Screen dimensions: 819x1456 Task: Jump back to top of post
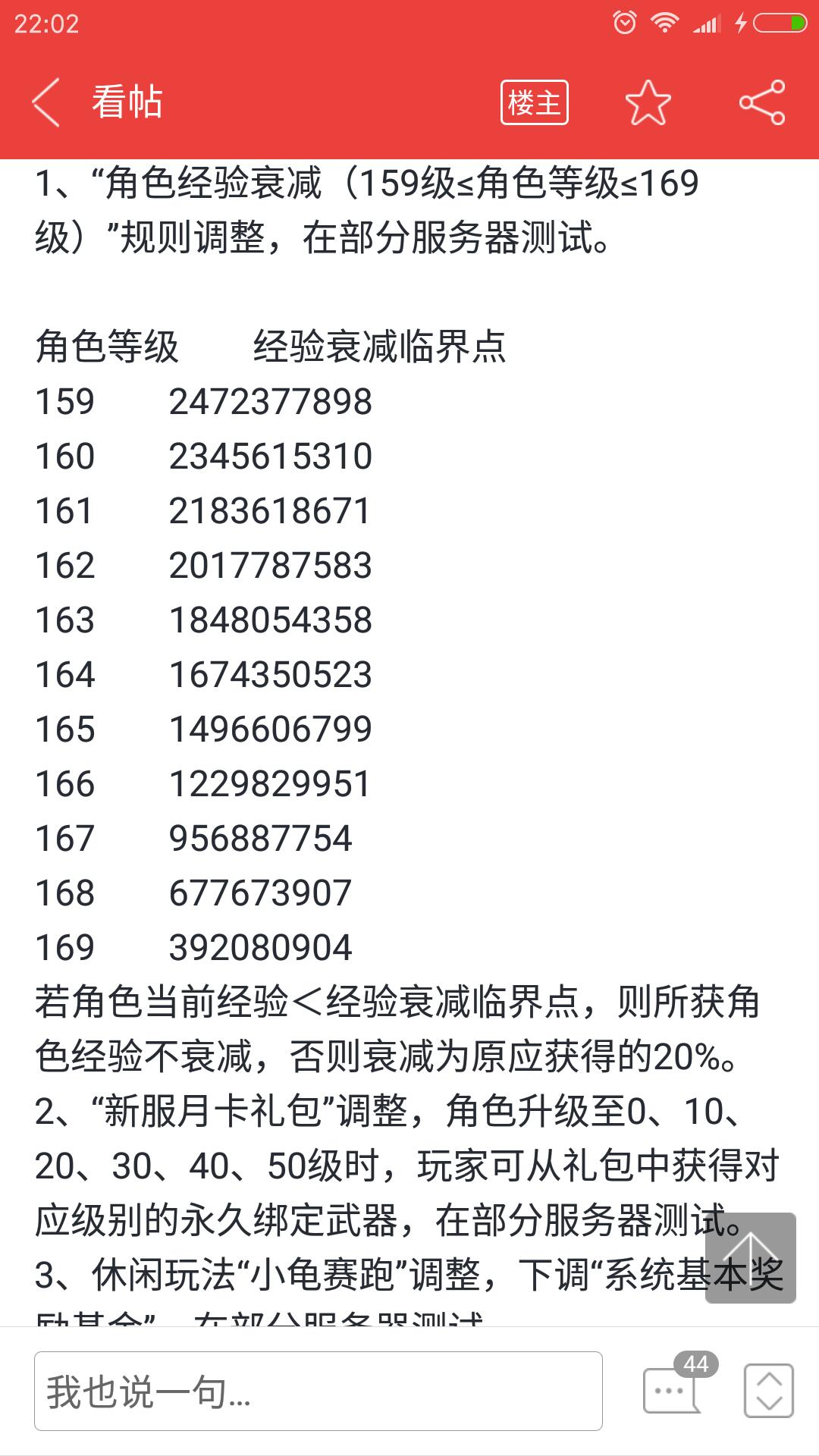[750, 1257]
